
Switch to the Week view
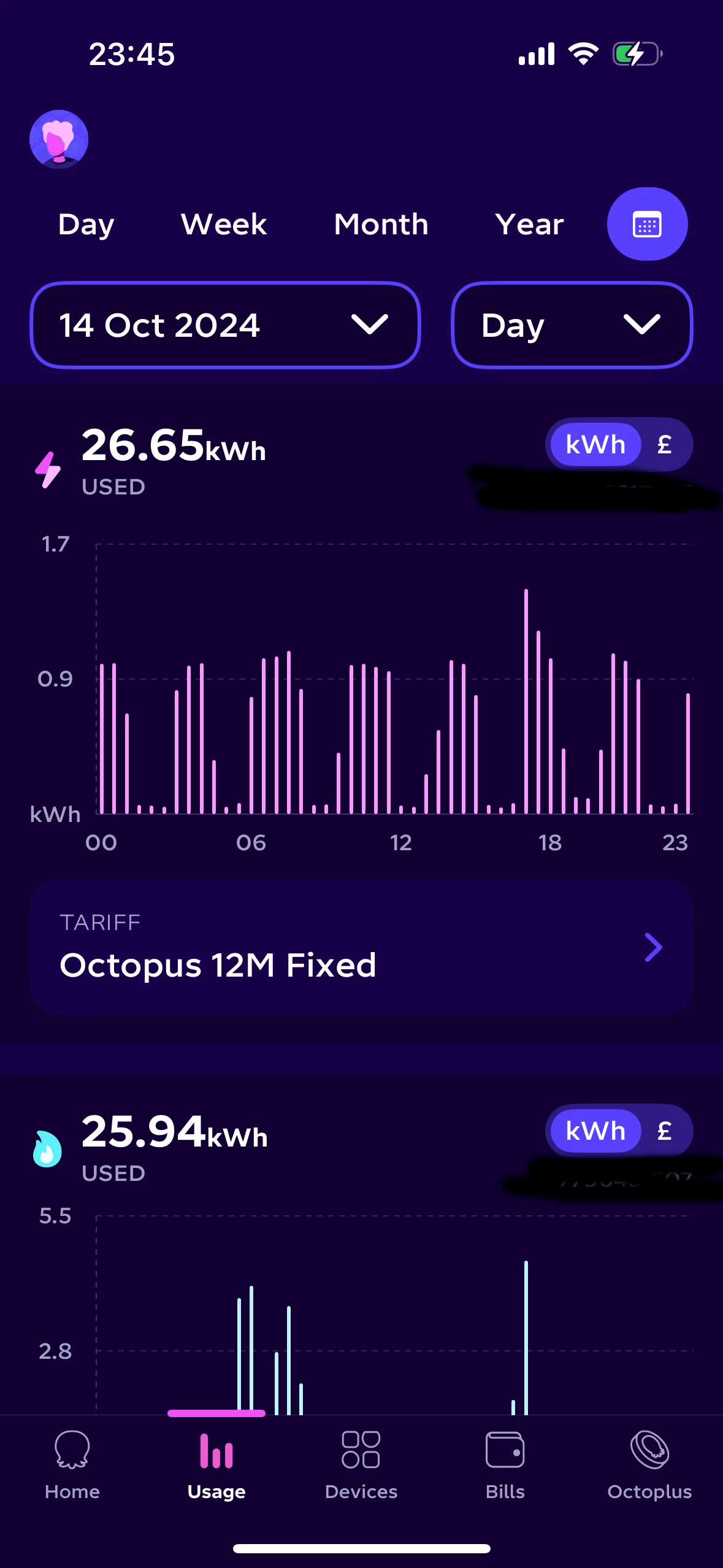pos(224,225)
